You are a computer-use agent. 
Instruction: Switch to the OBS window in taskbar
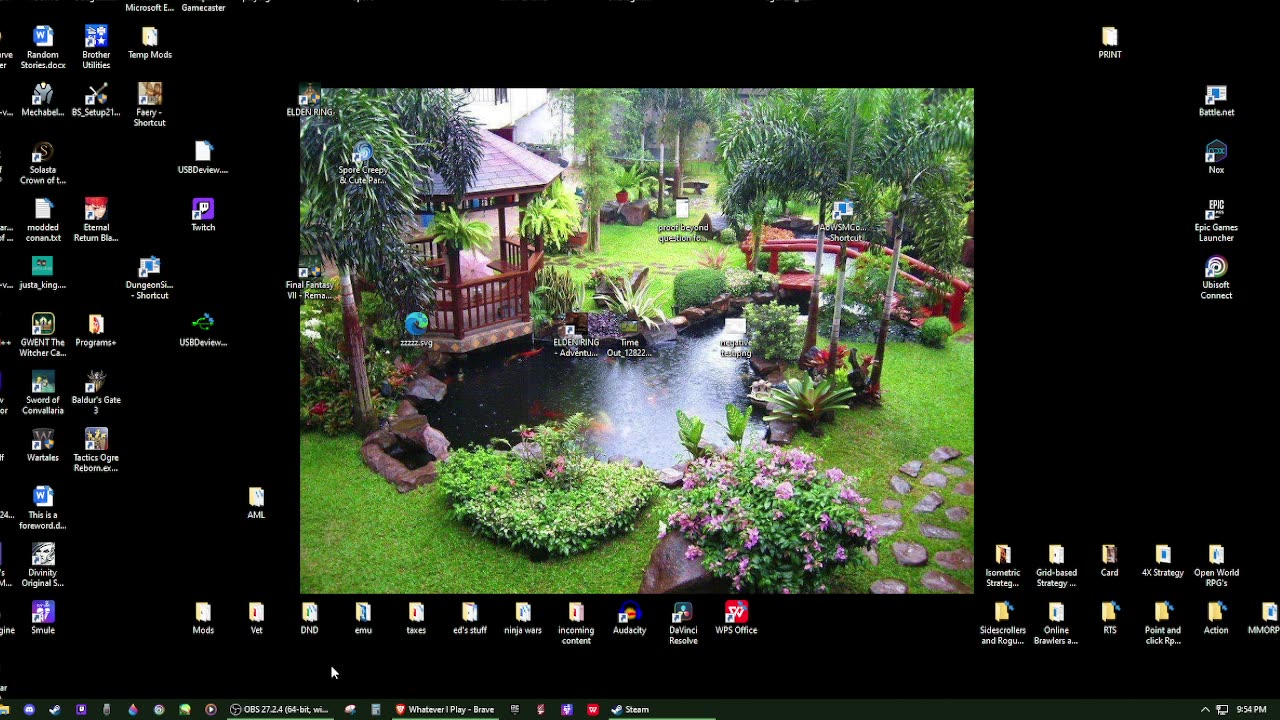pyautogui.click(x=279, y=709)
